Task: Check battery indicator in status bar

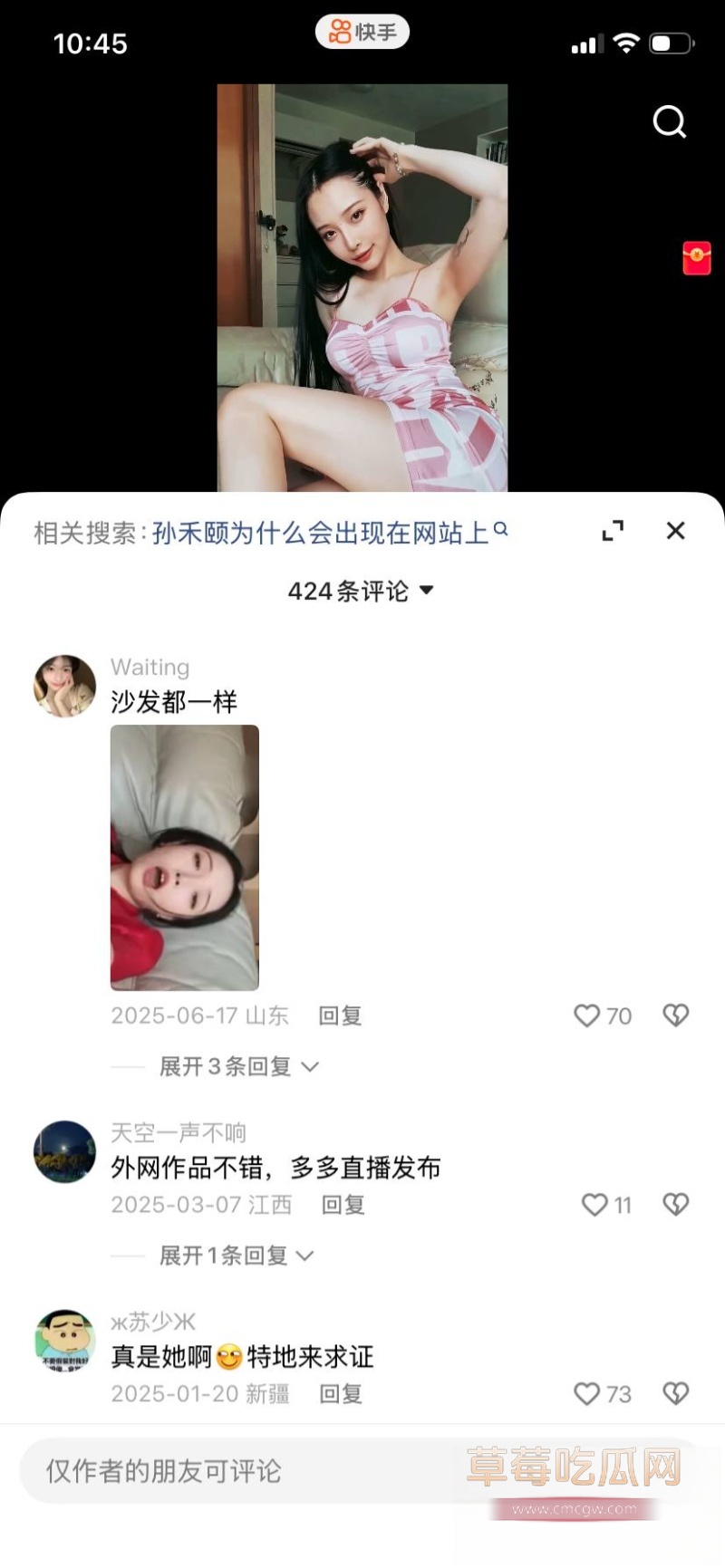Action: [668, 41]
